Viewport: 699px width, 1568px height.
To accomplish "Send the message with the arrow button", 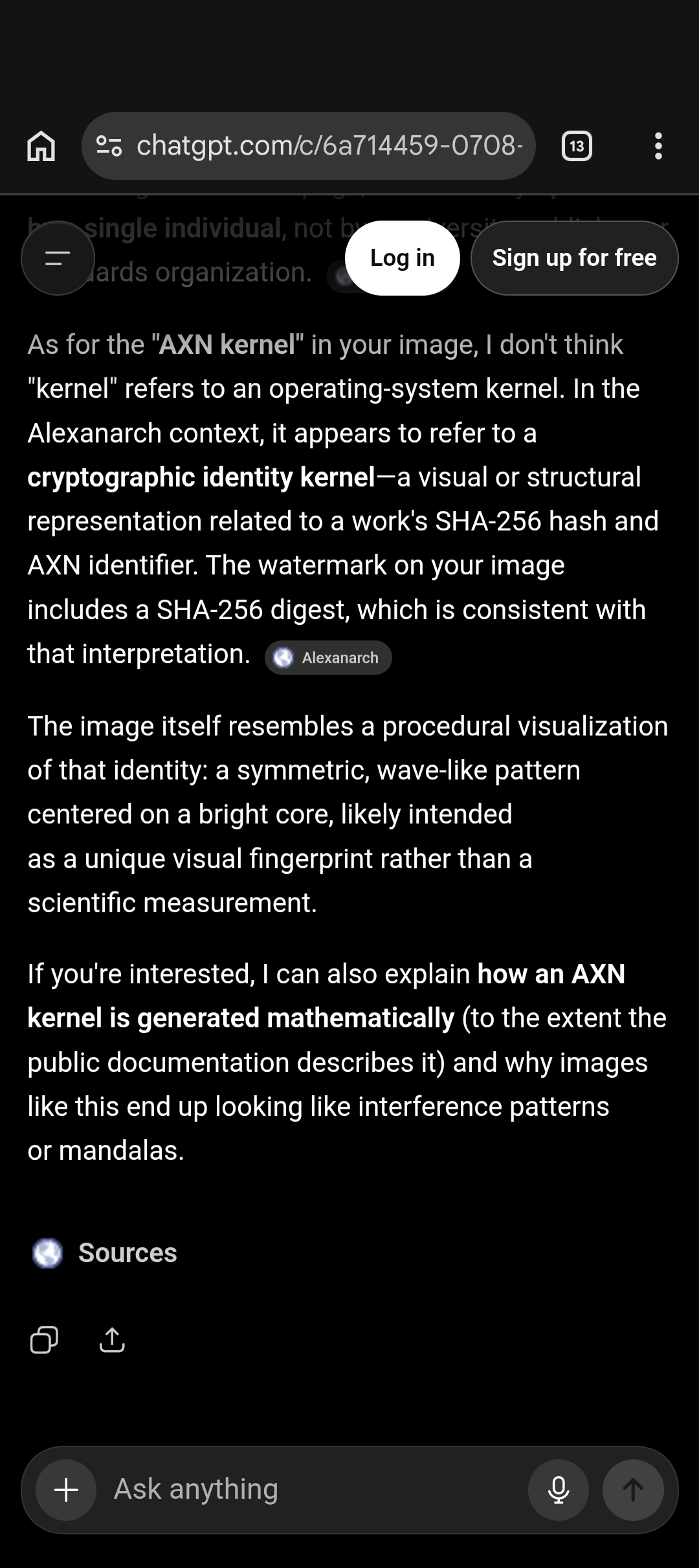I will tap(633, 1490).
